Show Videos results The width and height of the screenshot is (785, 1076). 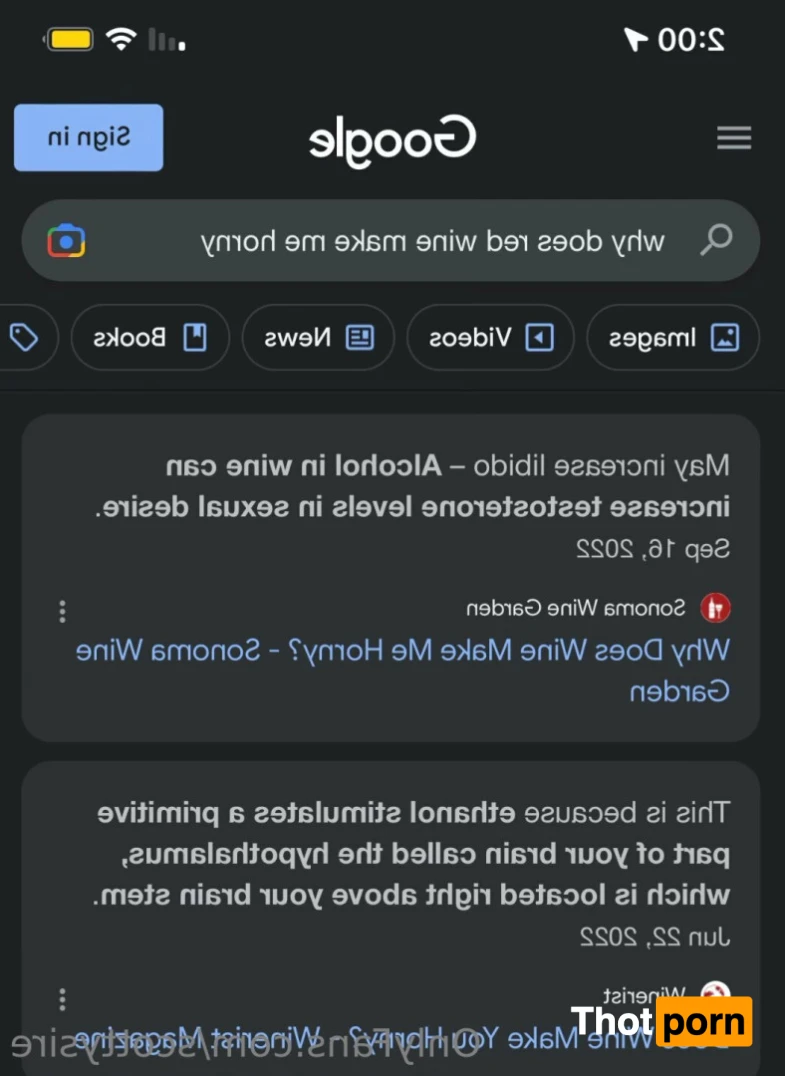(490, 338)
